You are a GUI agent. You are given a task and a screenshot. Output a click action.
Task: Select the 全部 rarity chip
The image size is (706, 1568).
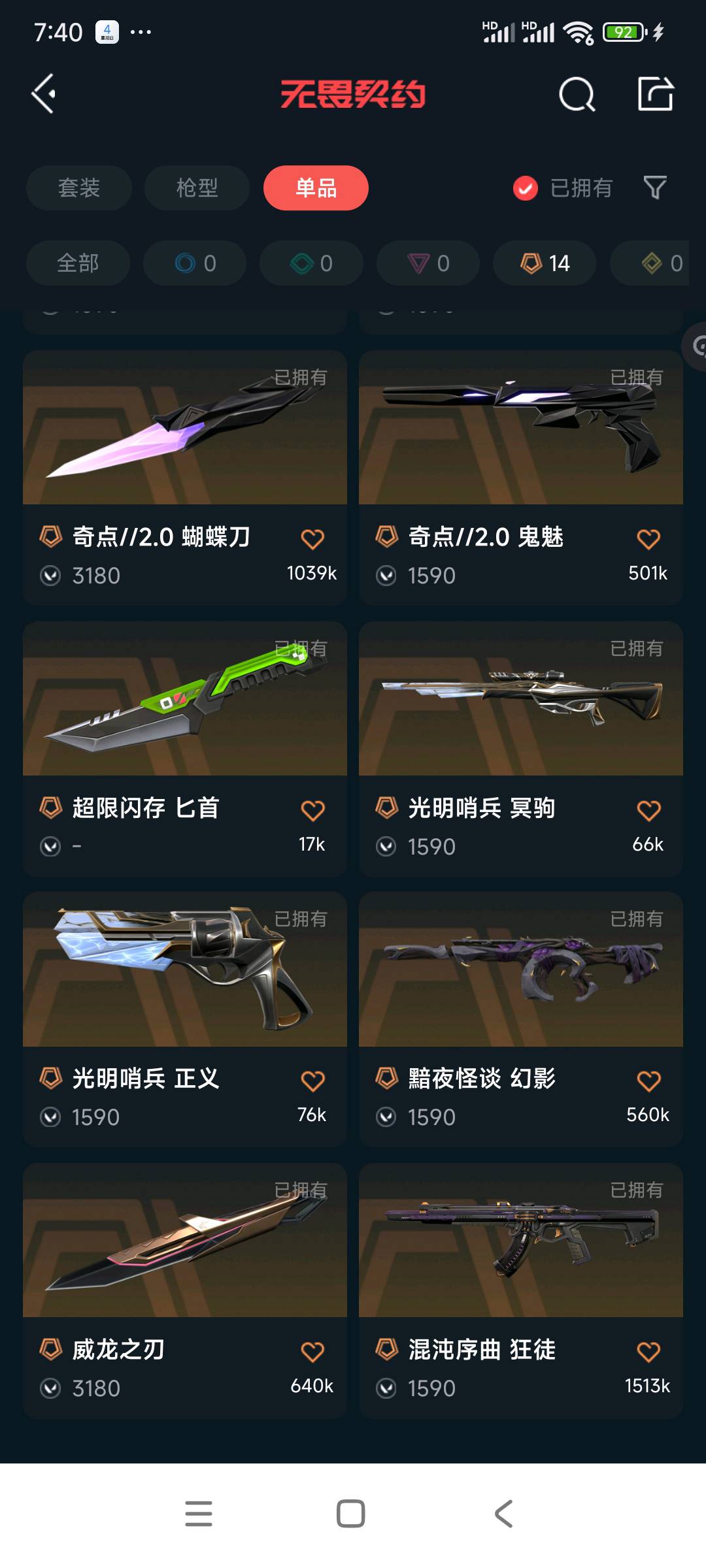(78, 263)
